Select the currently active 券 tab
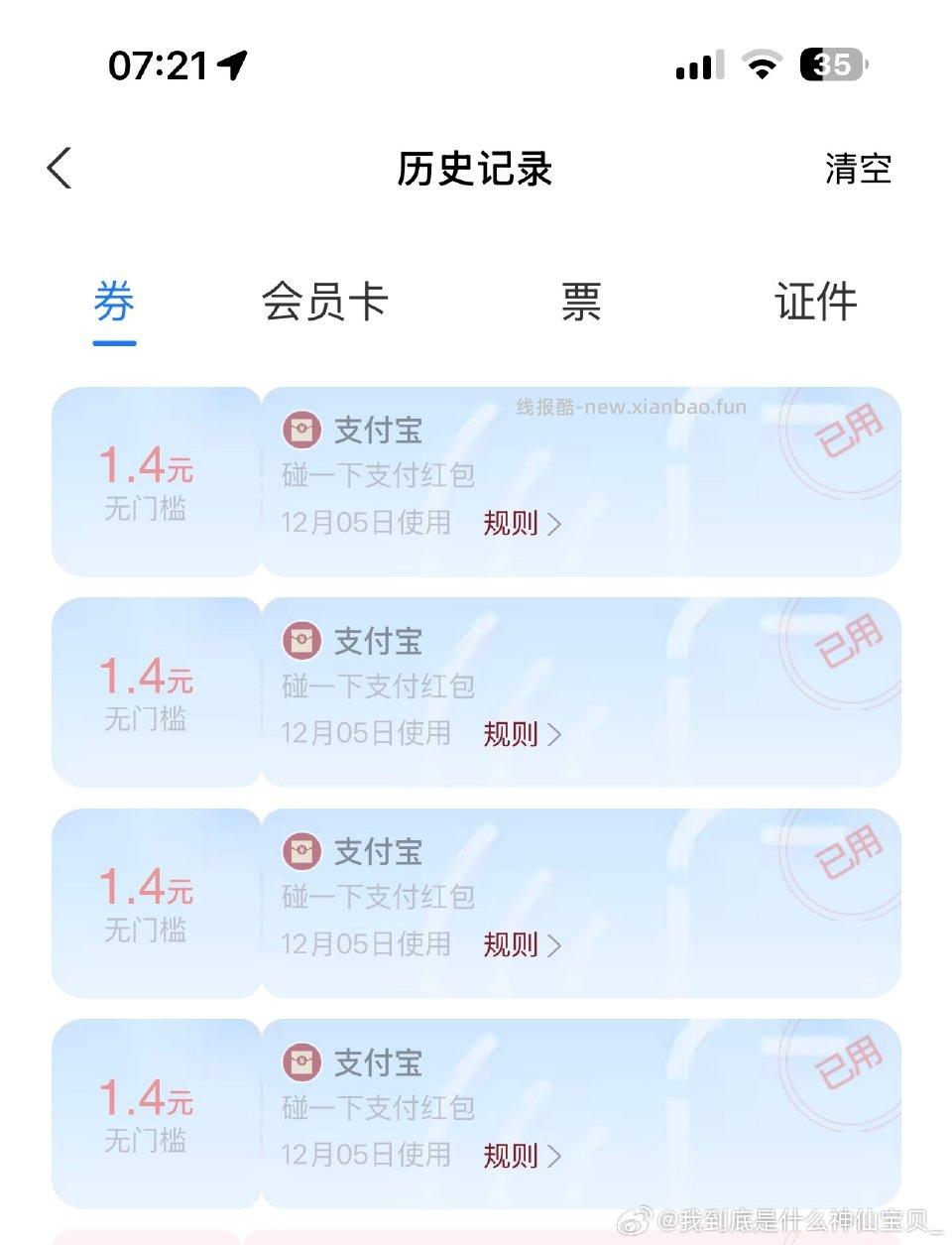This screenshot has height=1245, width=952. pyautogui.click(x=114, y=303)
